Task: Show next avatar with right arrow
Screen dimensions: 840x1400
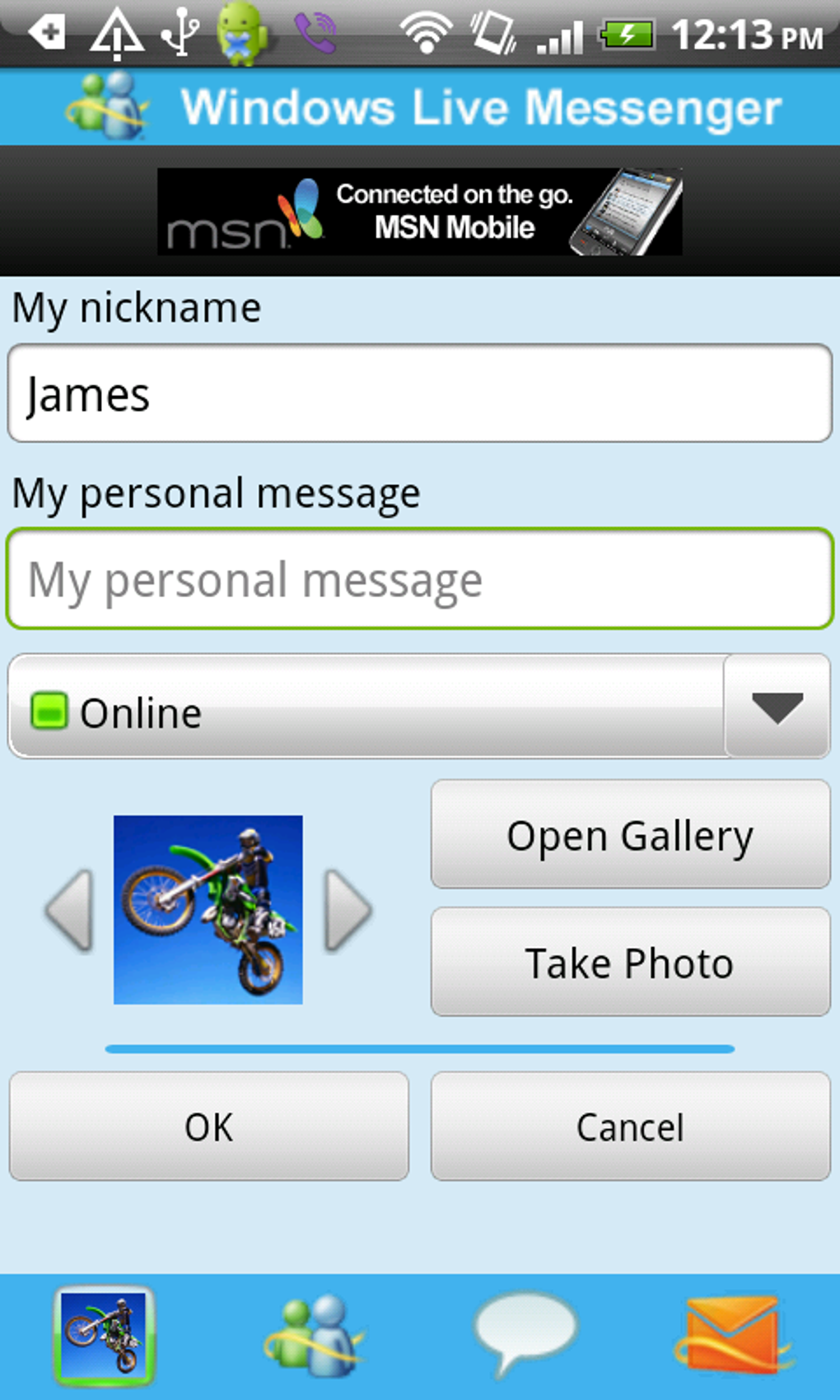Action: 348,911
